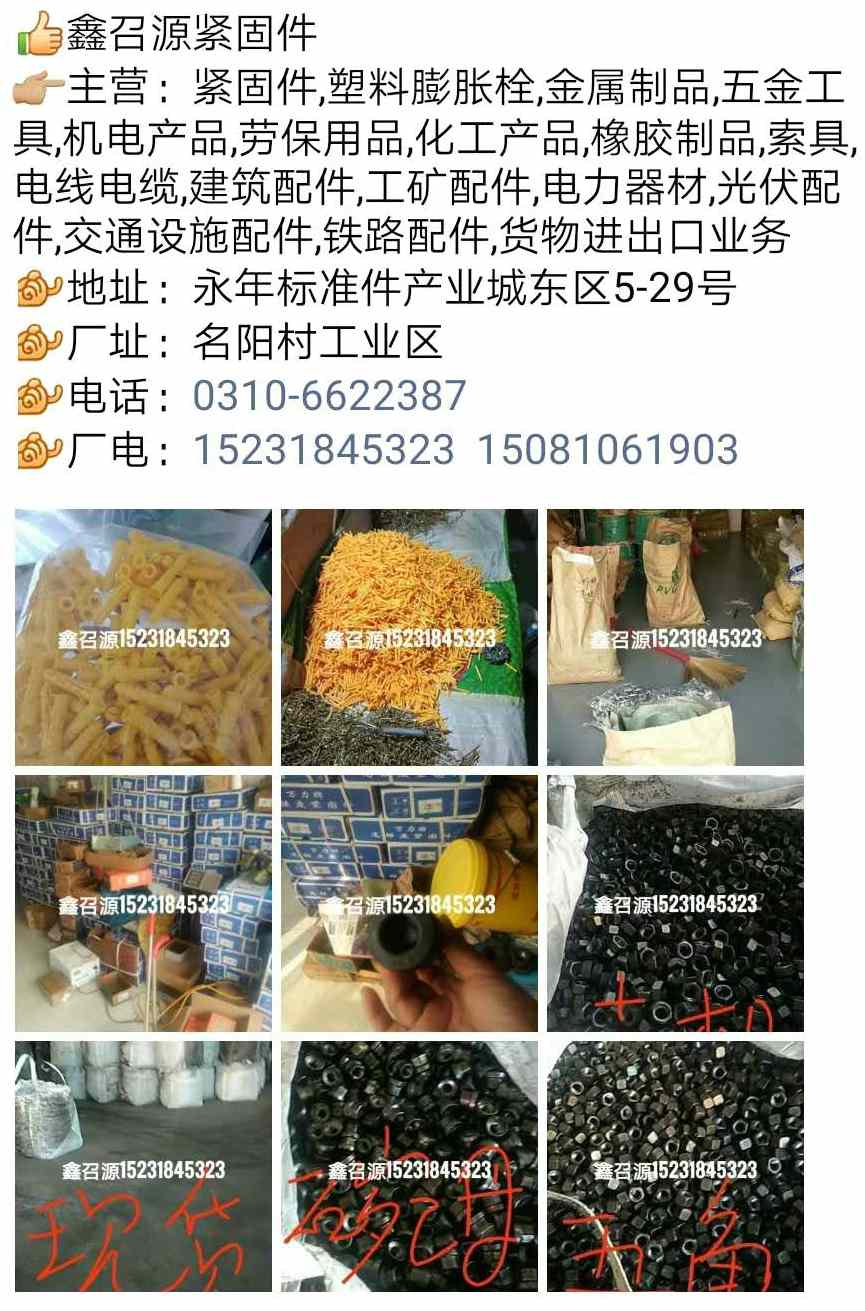Open the photo marked 现货 in red
The width and height of the screenshot is (865, 1311).
[143, 1169]
